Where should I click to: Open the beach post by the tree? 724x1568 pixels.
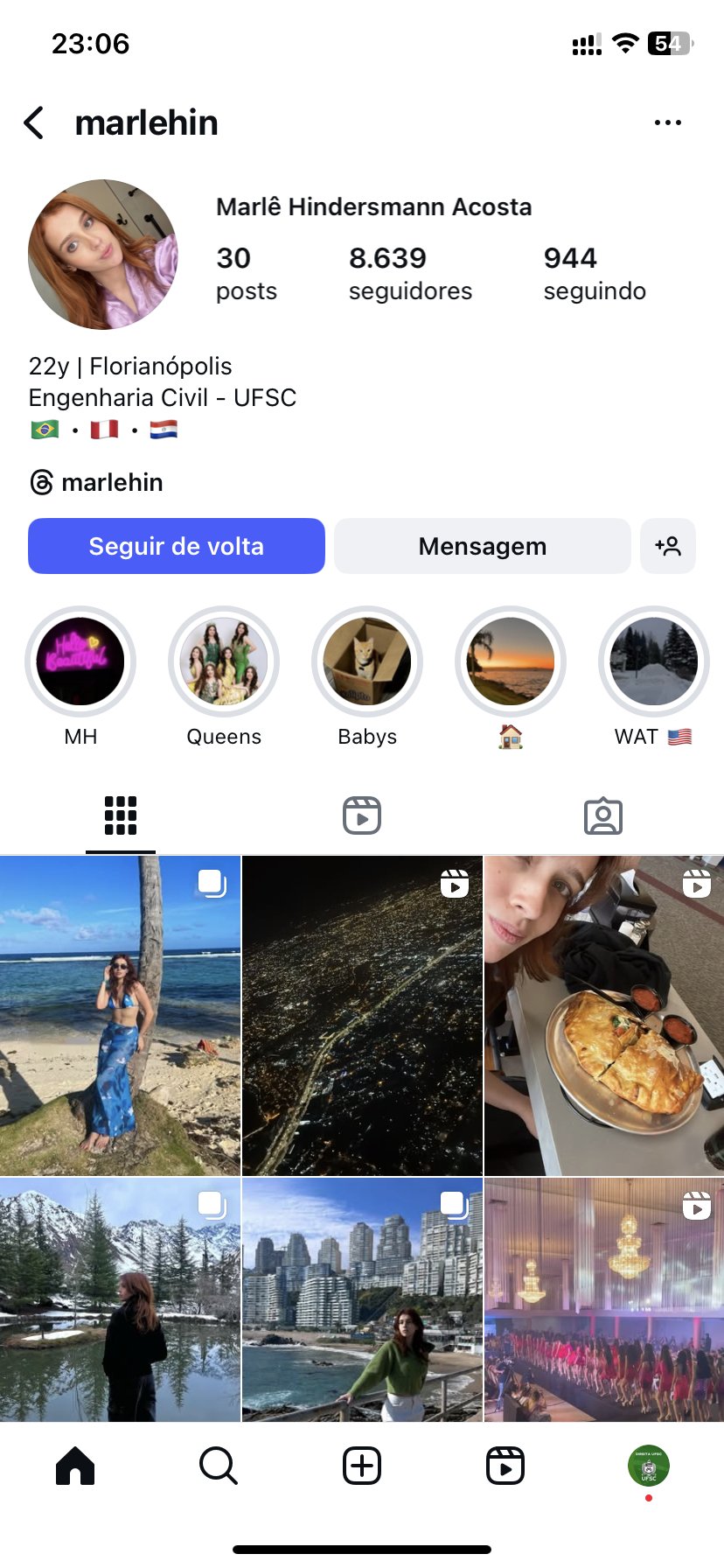[120, 1015]
